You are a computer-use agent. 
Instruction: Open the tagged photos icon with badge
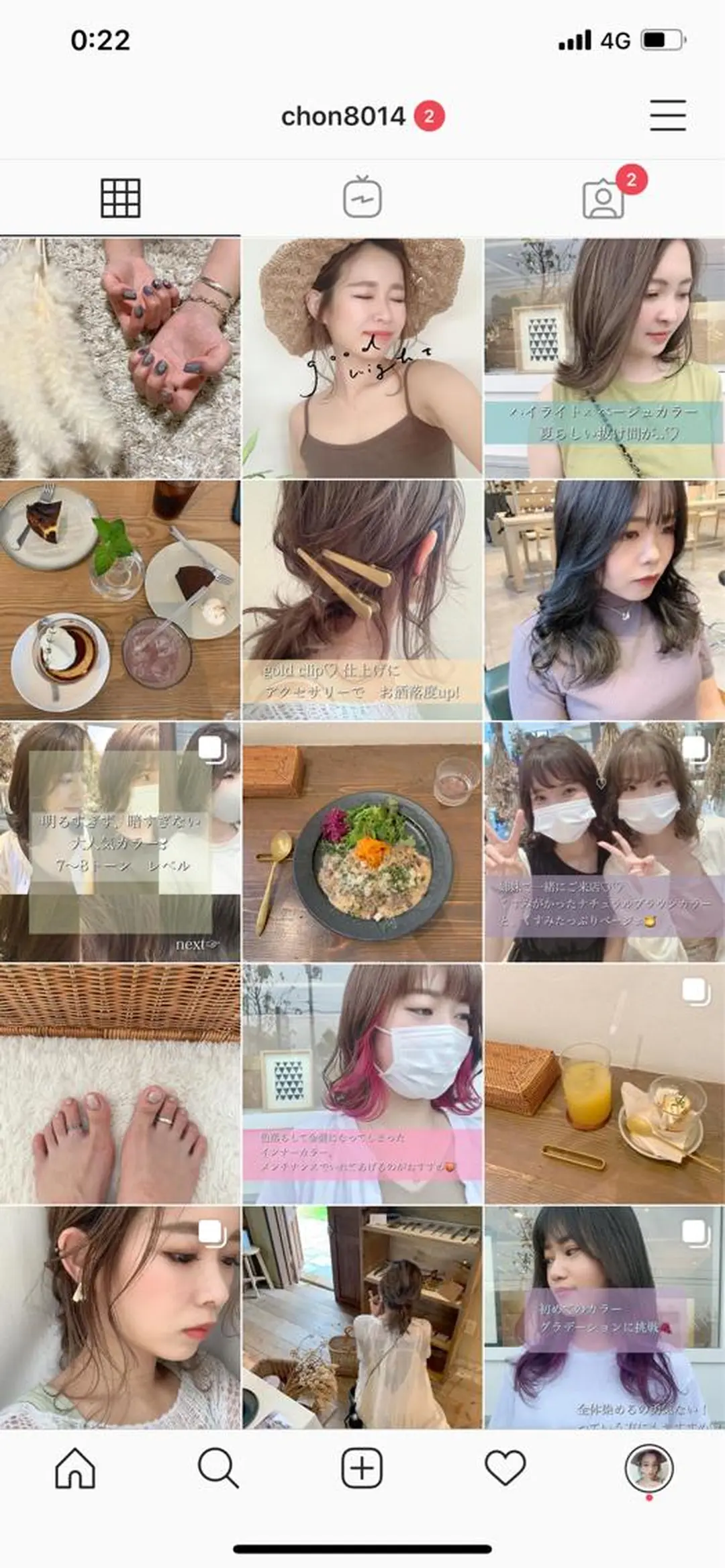click(603, 198)
